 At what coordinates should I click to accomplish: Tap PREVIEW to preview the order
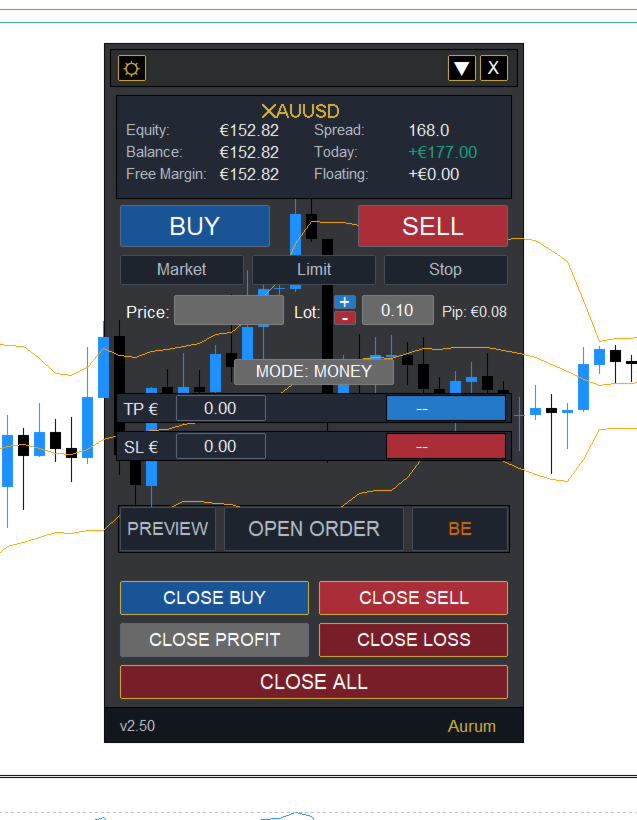[168, 528]
